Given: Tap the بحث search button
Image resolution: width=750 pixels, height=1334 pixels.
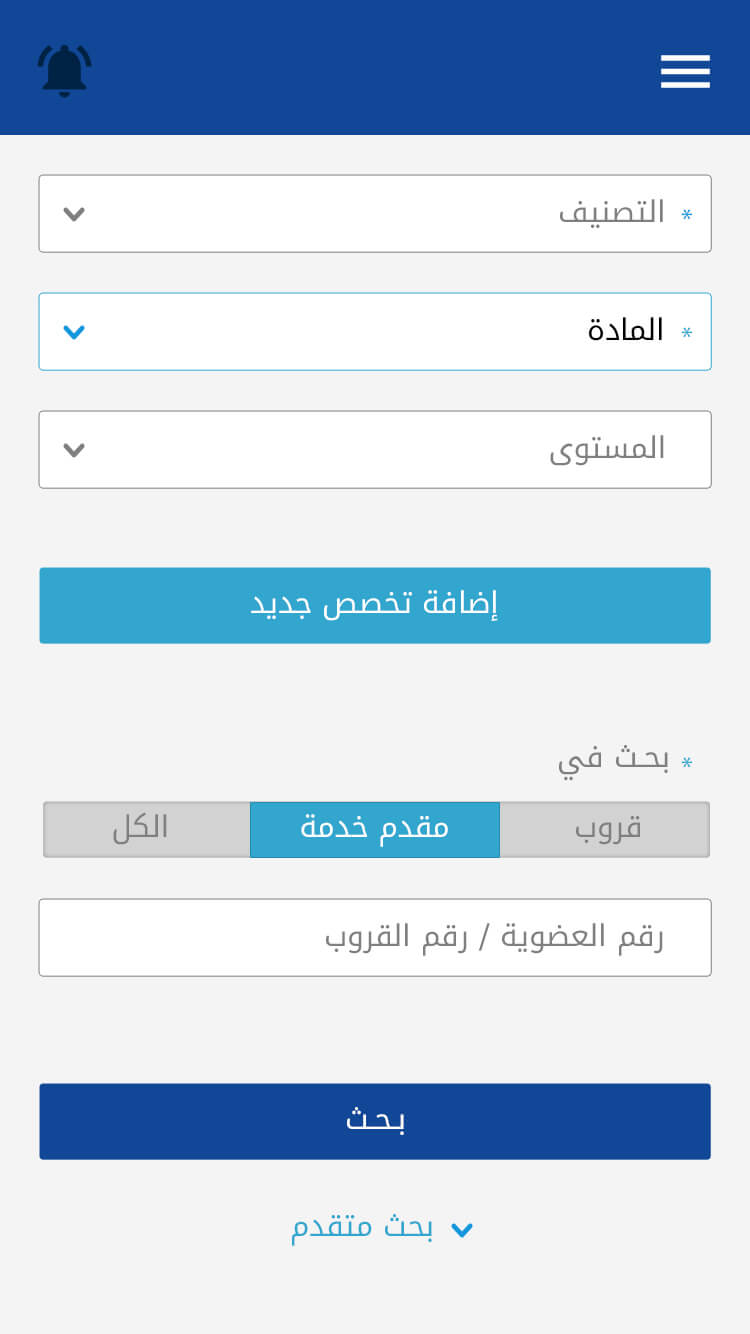Looking at the screenshot, I should [x=375, y=1121].
